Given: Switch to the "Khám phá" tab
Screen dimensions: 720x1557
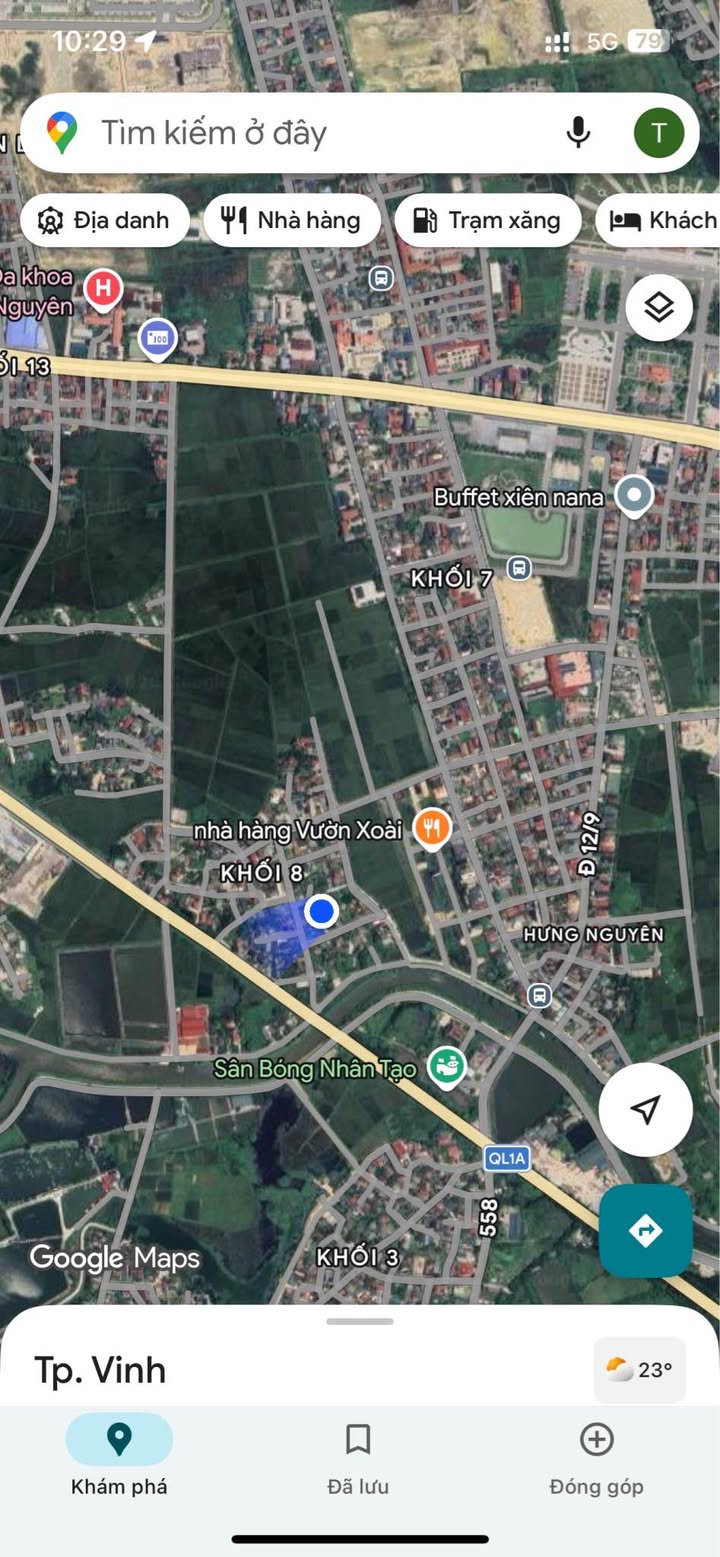Looking at the screenshot, I should click(x=119, y=1459).
